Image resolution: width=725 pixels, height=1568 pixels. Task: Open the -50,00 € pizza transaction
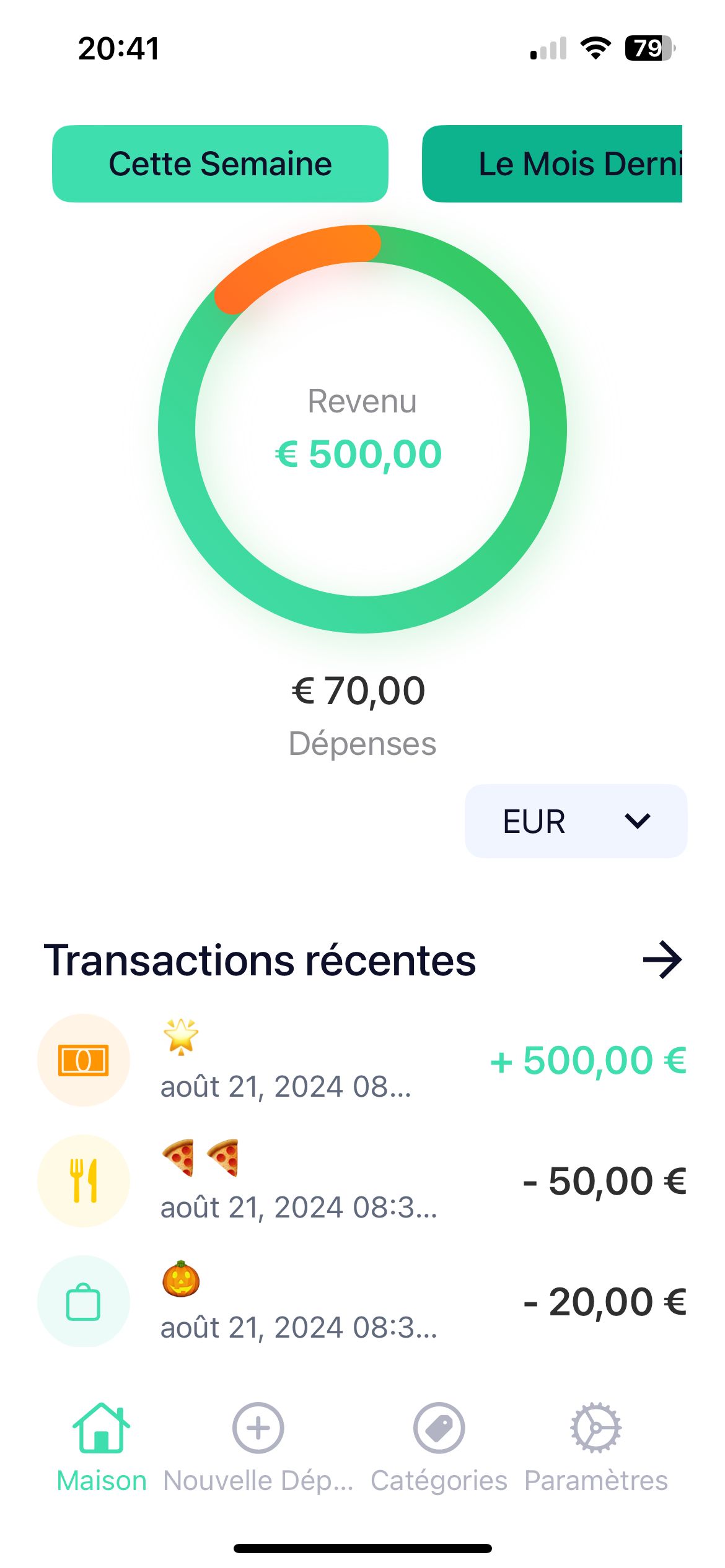coord(362,1180)
